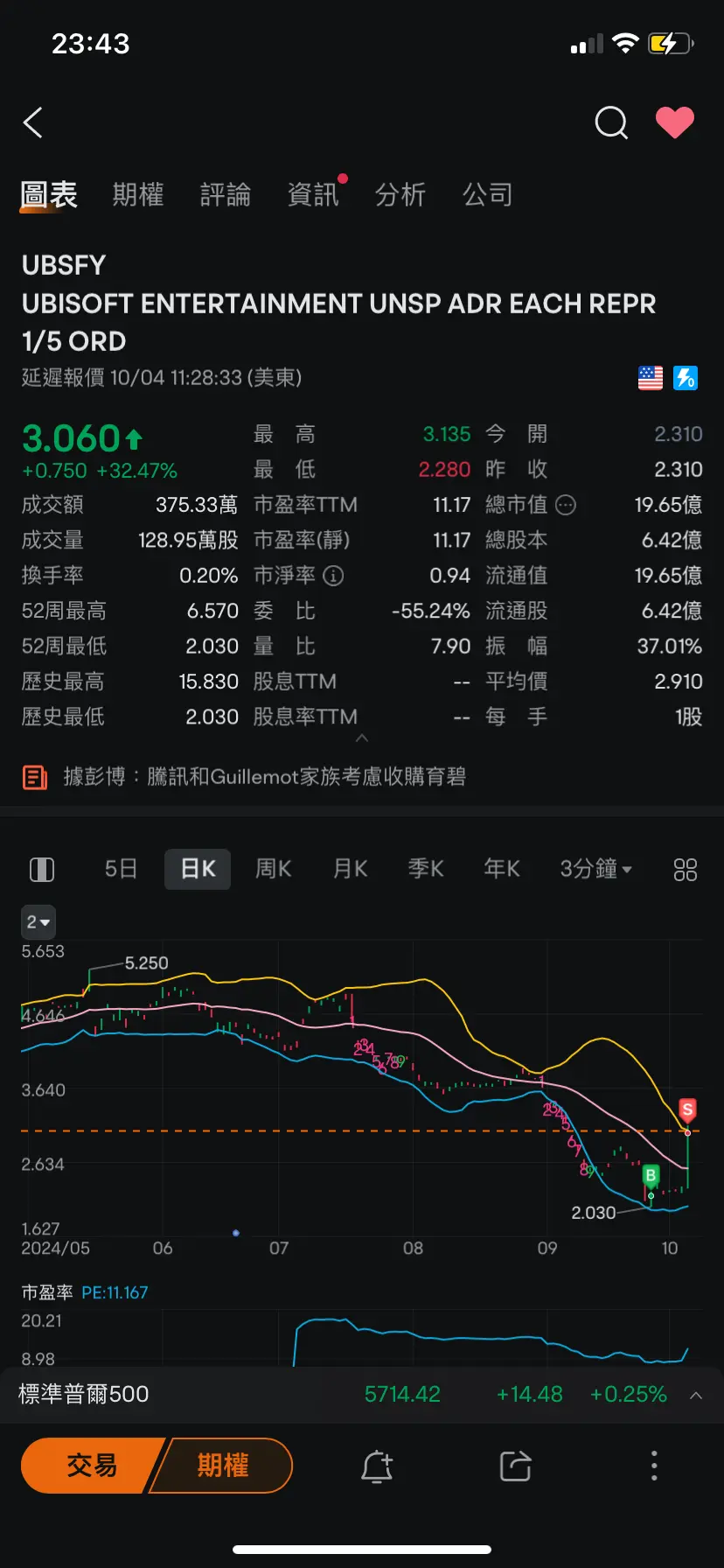724x1568 pixels.
Task: Open the 評論 tab
Action: (x=226, y=194)
